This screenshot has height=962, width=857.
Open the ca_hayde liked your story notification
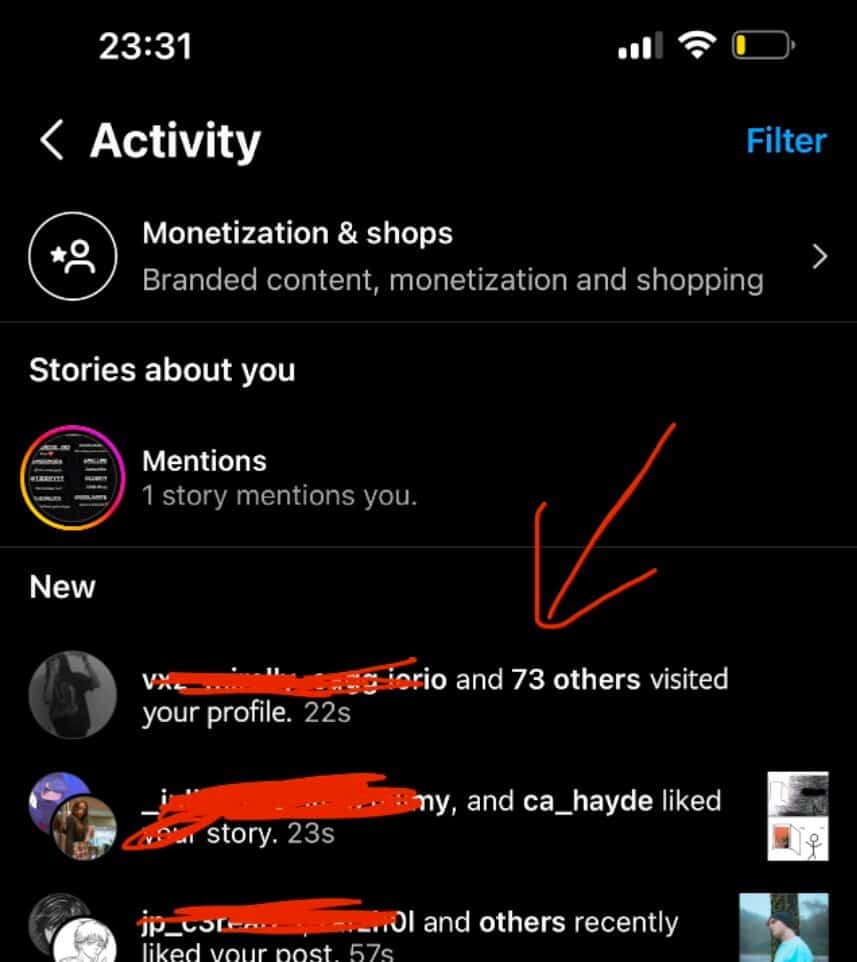430,816
